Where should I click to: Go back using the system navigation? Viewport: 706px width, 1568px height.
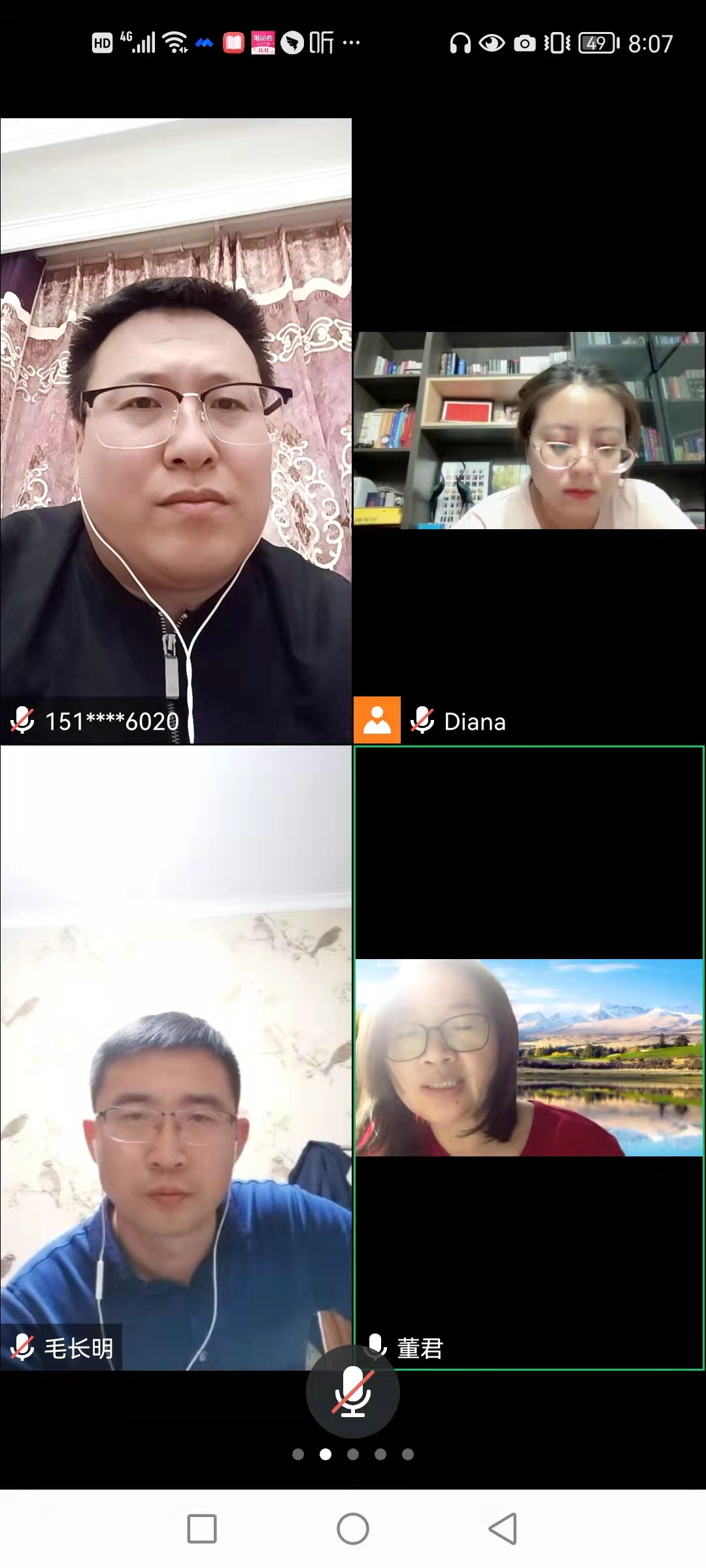[503, 1529]
